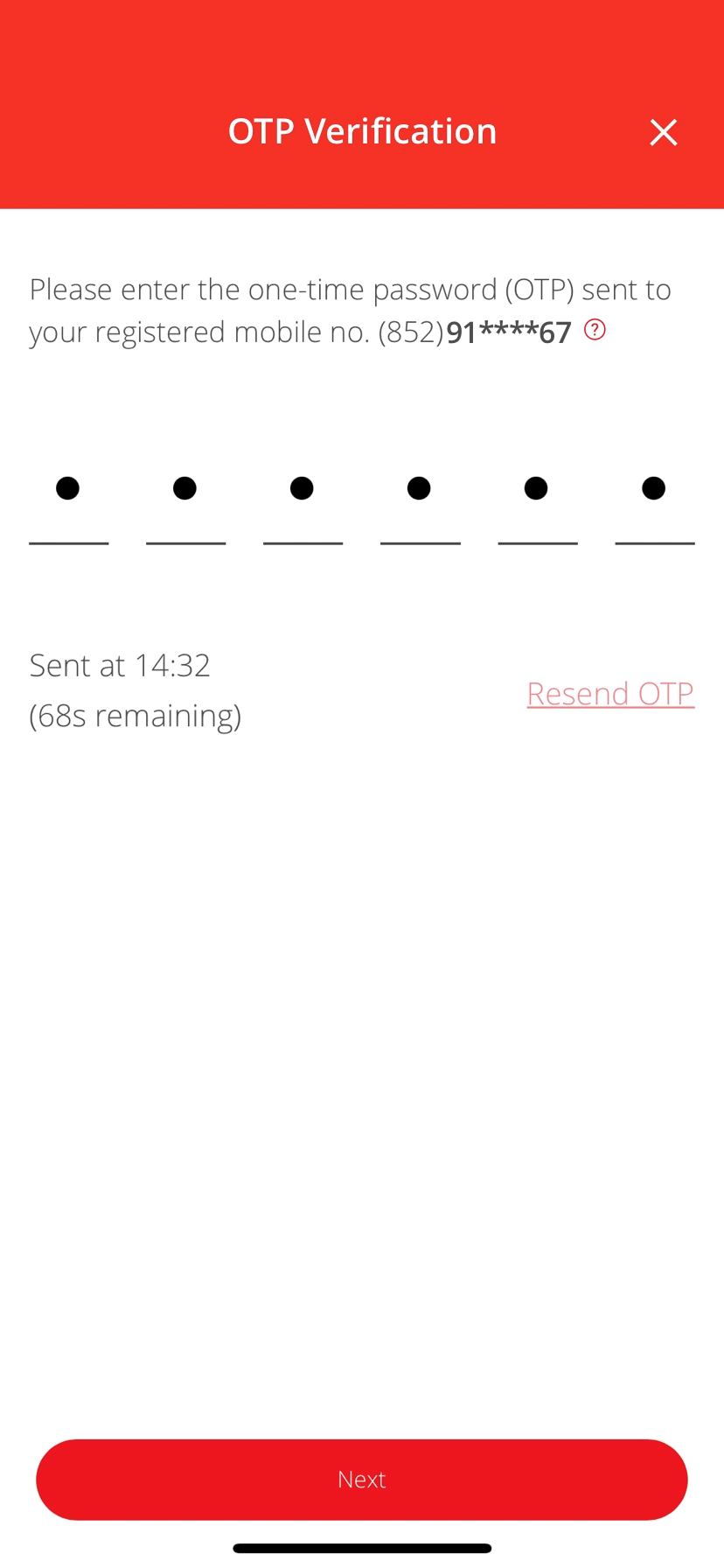This screenshot has height=1568, width=724.
Task: Open the help icon beside the mobile number
Action: coord(595,330)
